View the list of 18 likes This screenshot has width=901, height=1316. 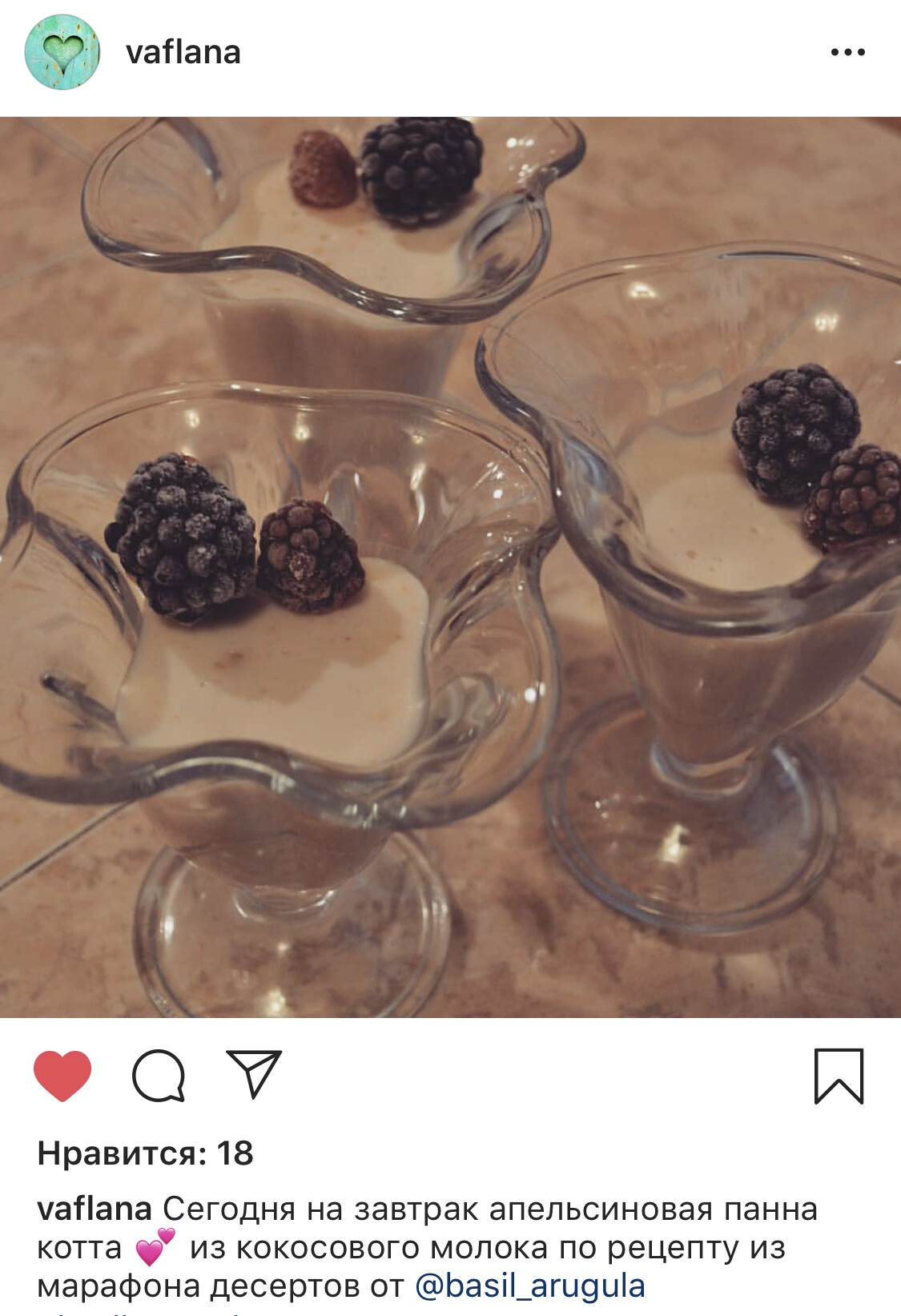(x=146, y=1153)
